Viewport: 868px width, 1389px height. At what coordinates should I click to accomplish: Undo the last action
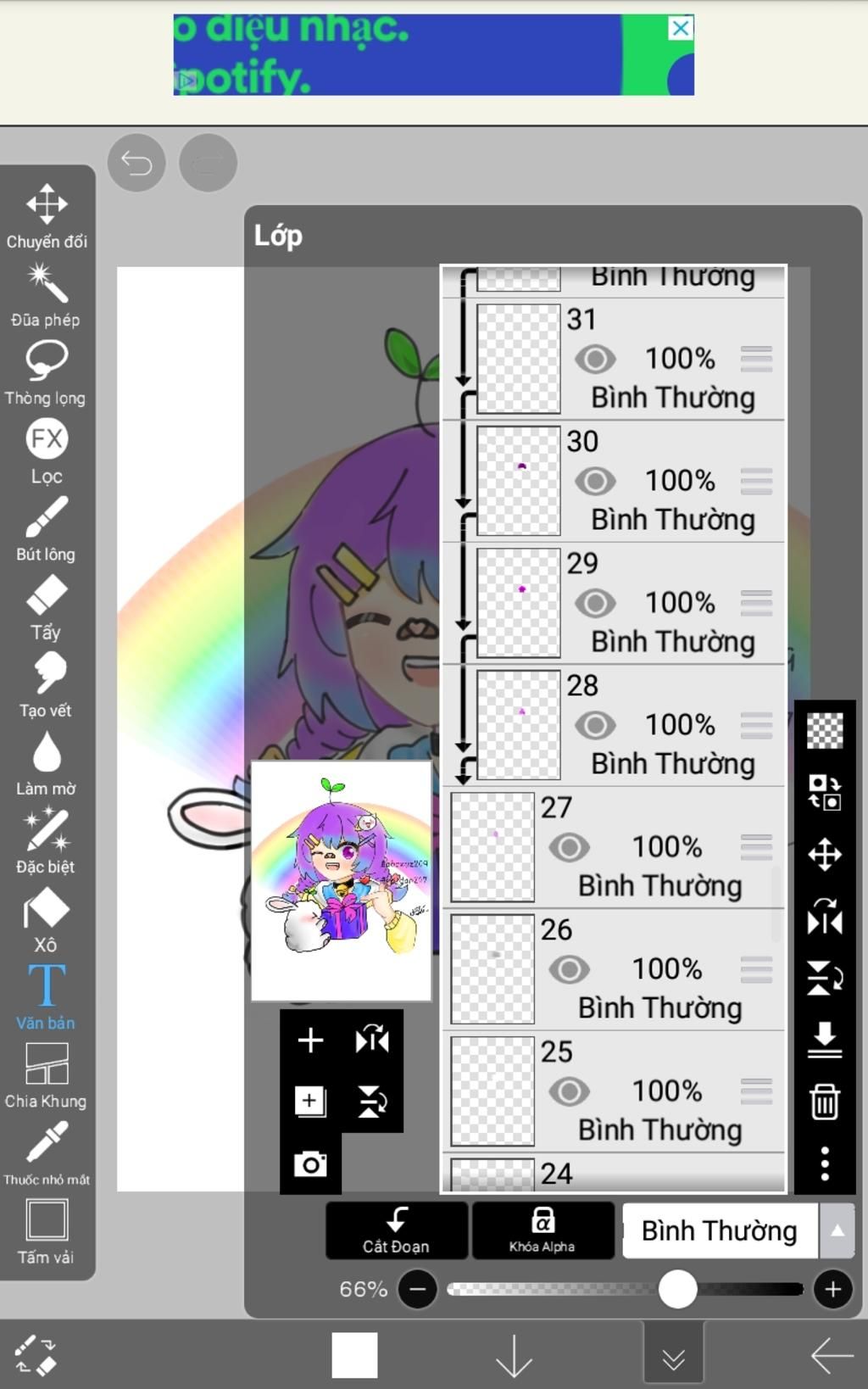click(x=136, y=162)
